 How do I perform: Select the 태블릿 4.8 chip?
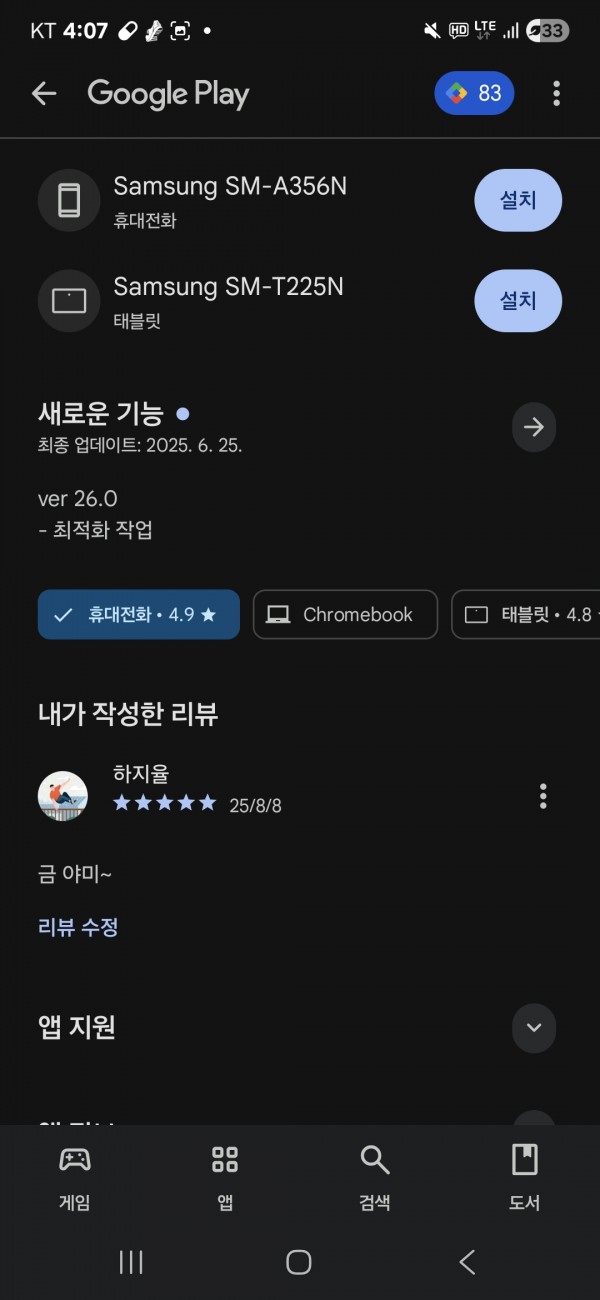(527, 614)
